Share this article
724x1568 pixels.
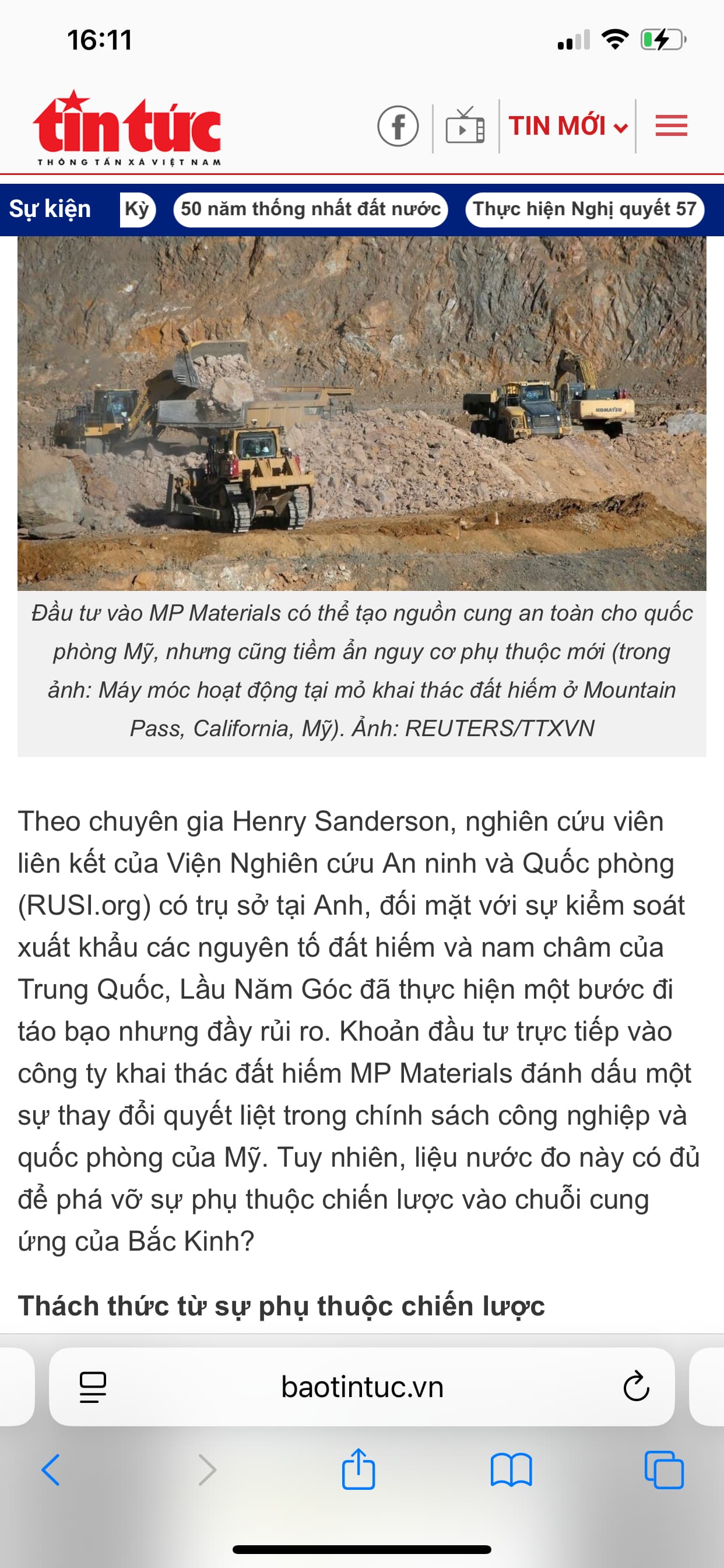tap(359, 1469)
